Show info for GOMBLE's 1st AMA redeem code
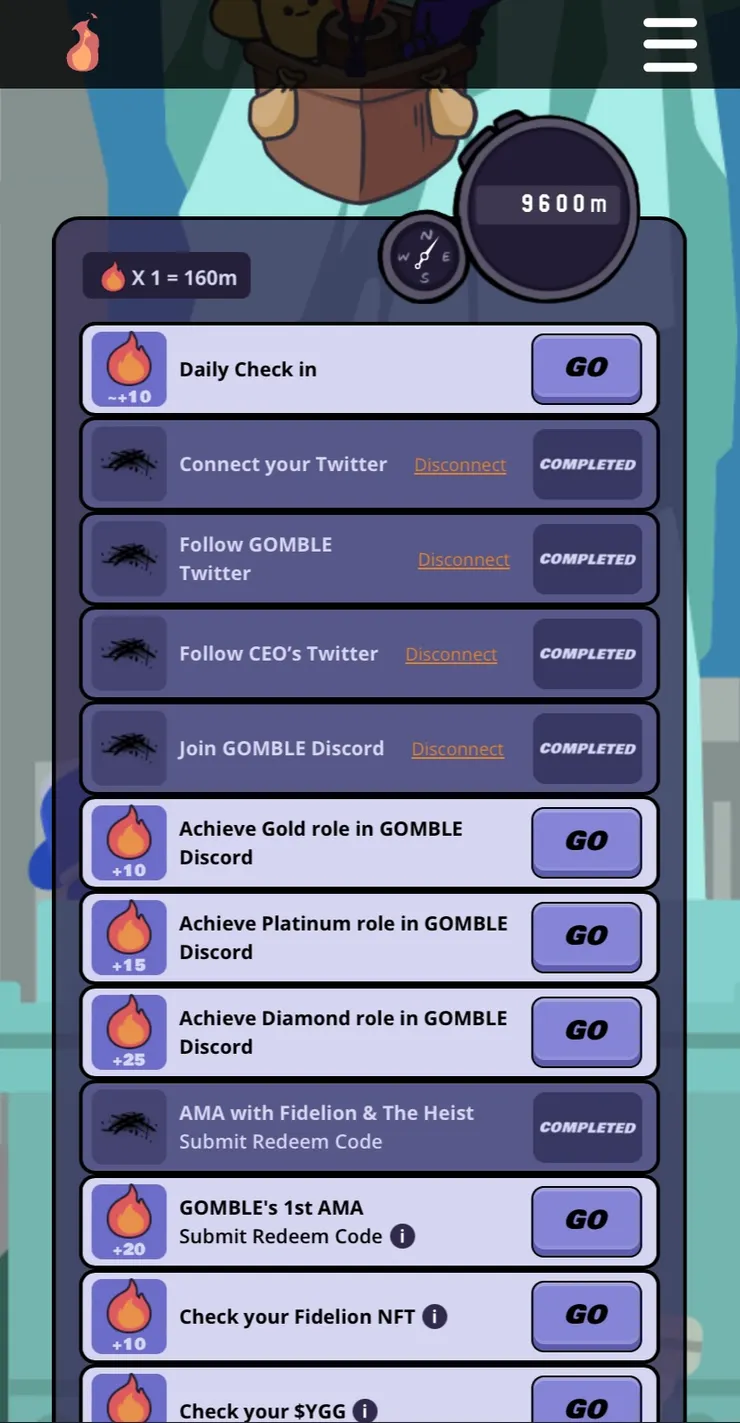740x1423 pixels. (x=402, y=1237)
